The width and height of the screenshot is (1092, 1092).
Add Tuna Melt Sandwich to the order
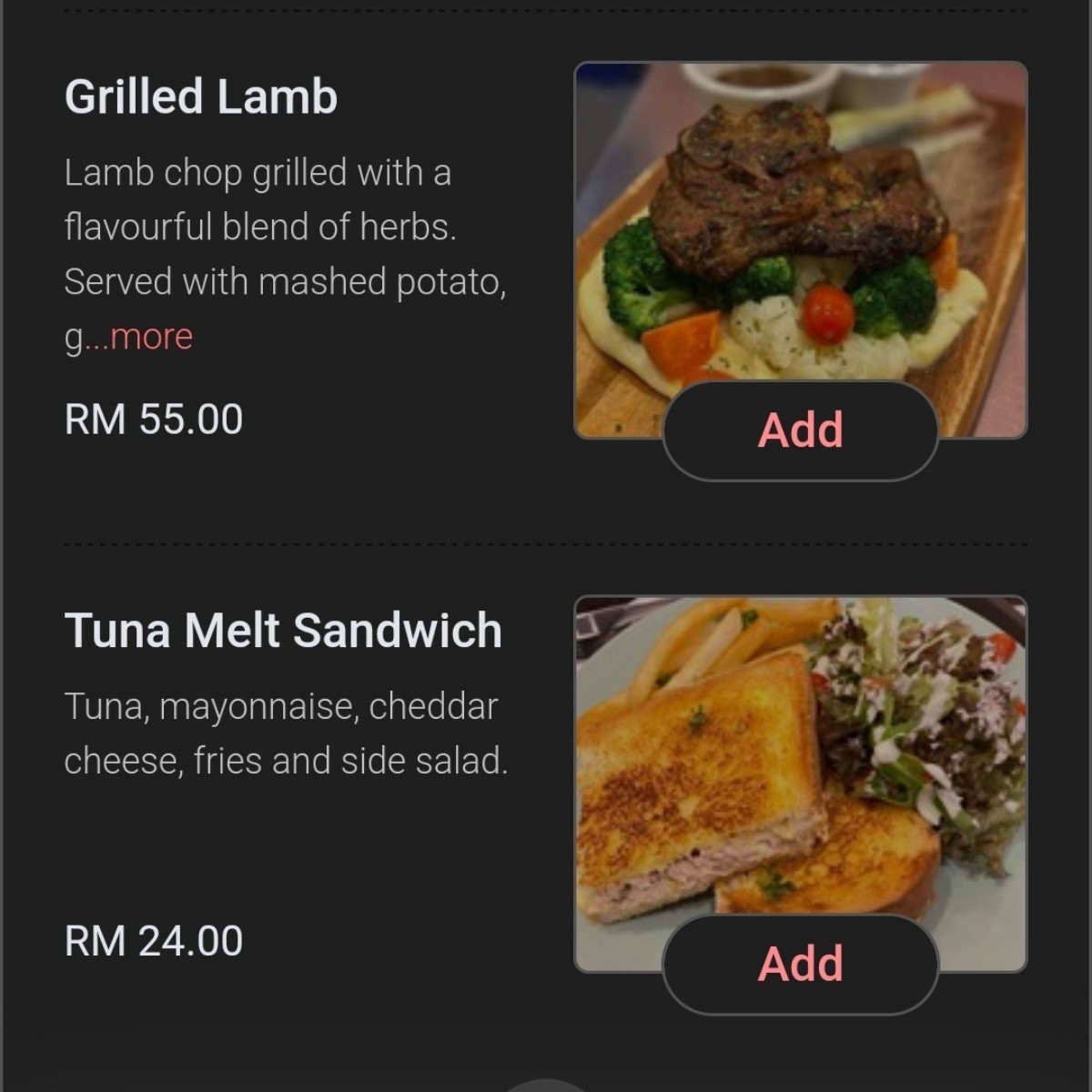(800, 964)
